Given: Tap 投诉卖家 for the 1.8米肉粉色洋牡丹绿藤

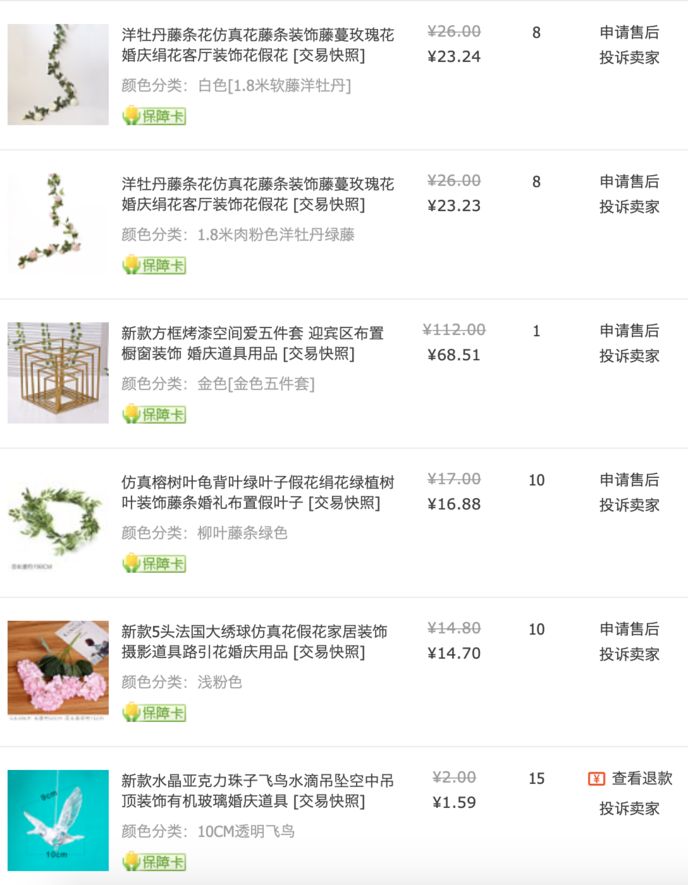Looking at the screenshot, I should pyautogui.click(x=629, y=206).
